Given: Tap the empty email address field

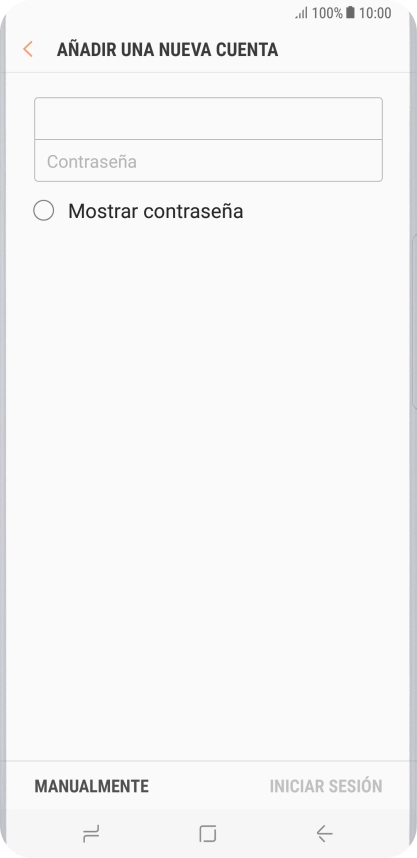Looking at the screenshot, I should coord(208,119).
